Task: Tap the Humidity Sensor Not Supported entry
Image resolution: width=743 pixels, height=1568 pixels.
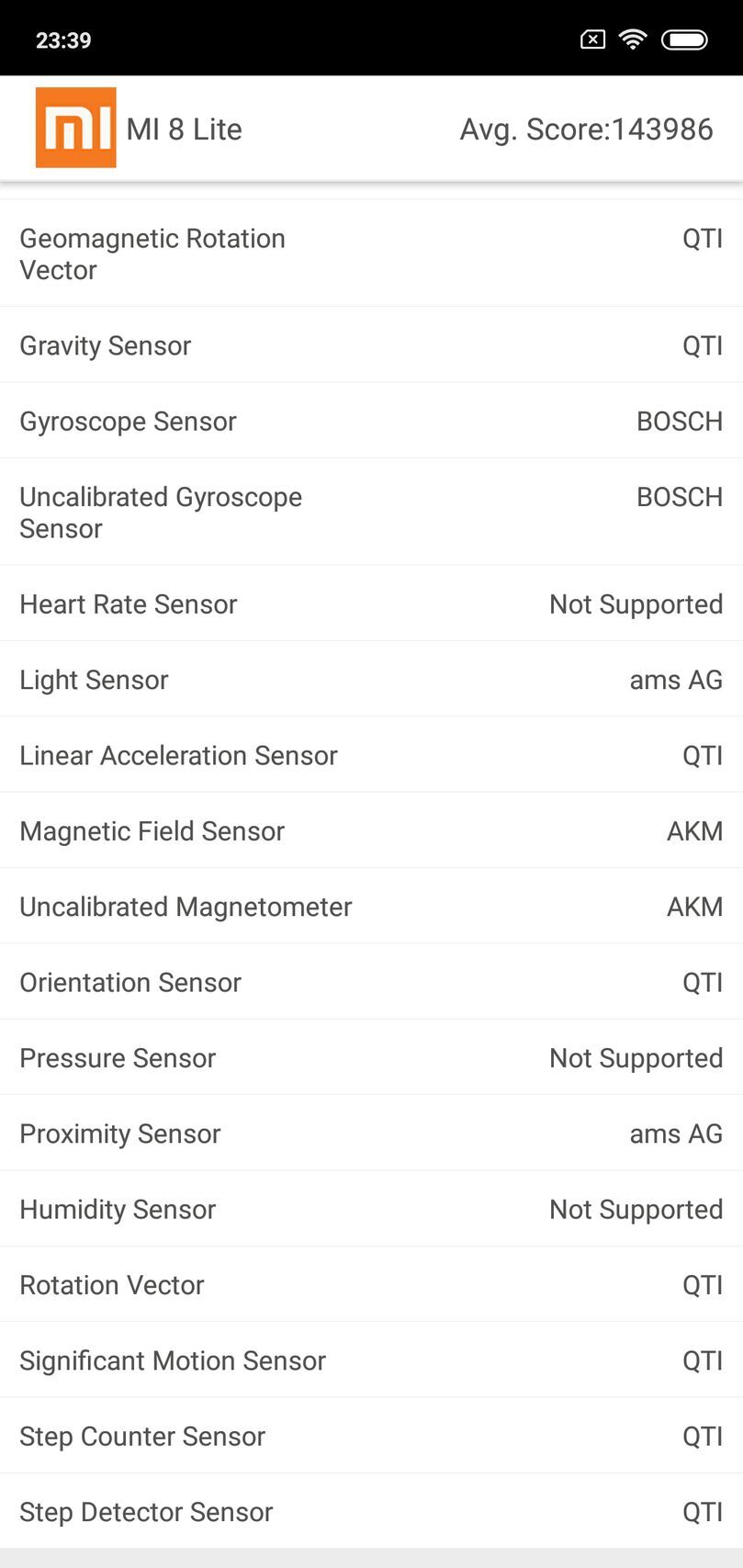Action: pyautogui.click(x=367, y=1209)
